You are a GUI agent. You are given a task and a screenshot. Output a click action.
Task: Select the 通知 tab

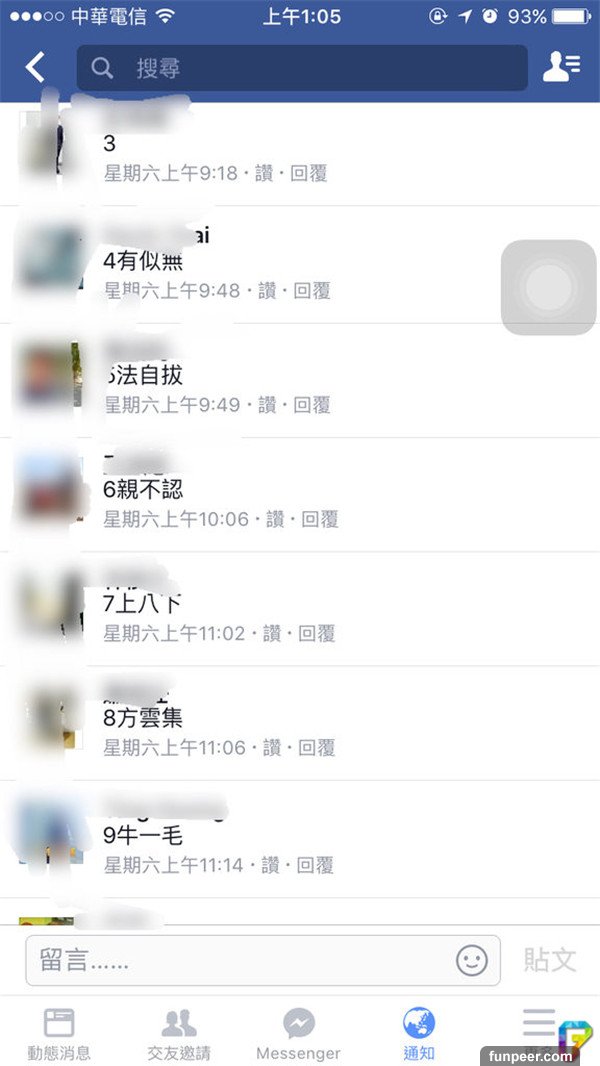coord(419,1034)
